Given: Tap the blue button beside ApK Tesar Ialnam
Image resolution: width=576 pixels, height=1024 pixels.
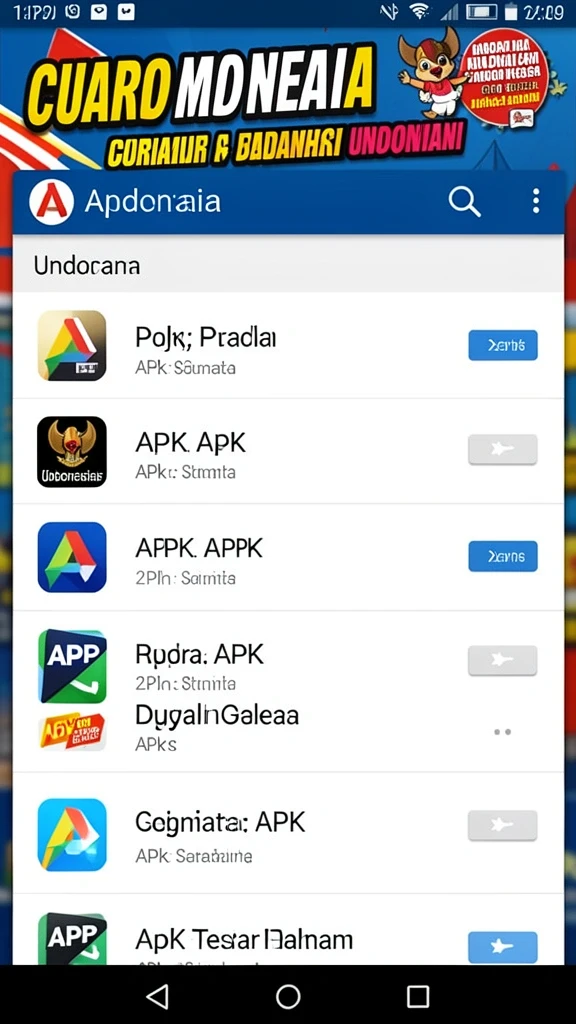Looking at the screenshot, I should point(503,947).
